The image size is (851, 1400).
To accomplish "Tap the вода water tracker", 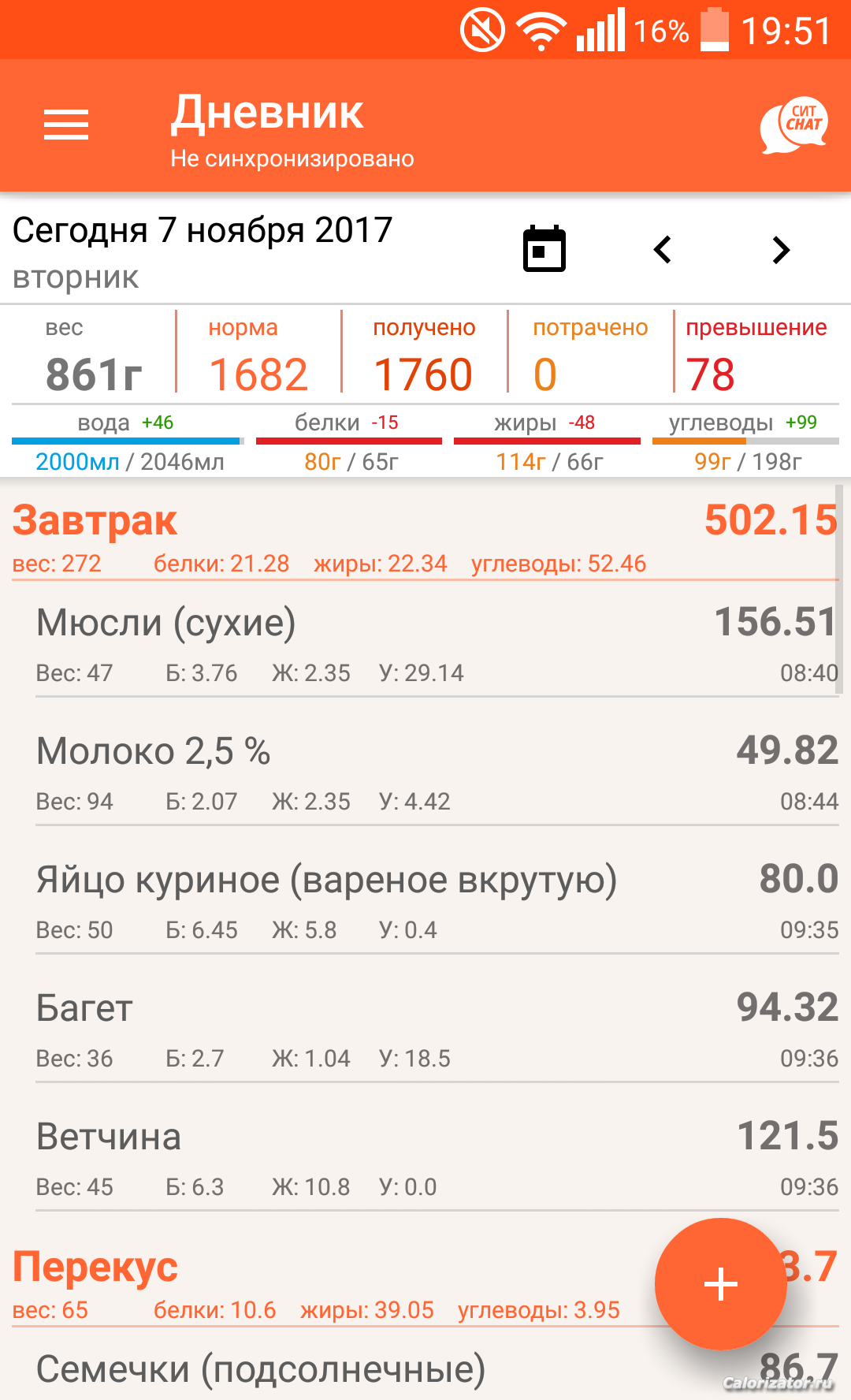I will [128, 443].
